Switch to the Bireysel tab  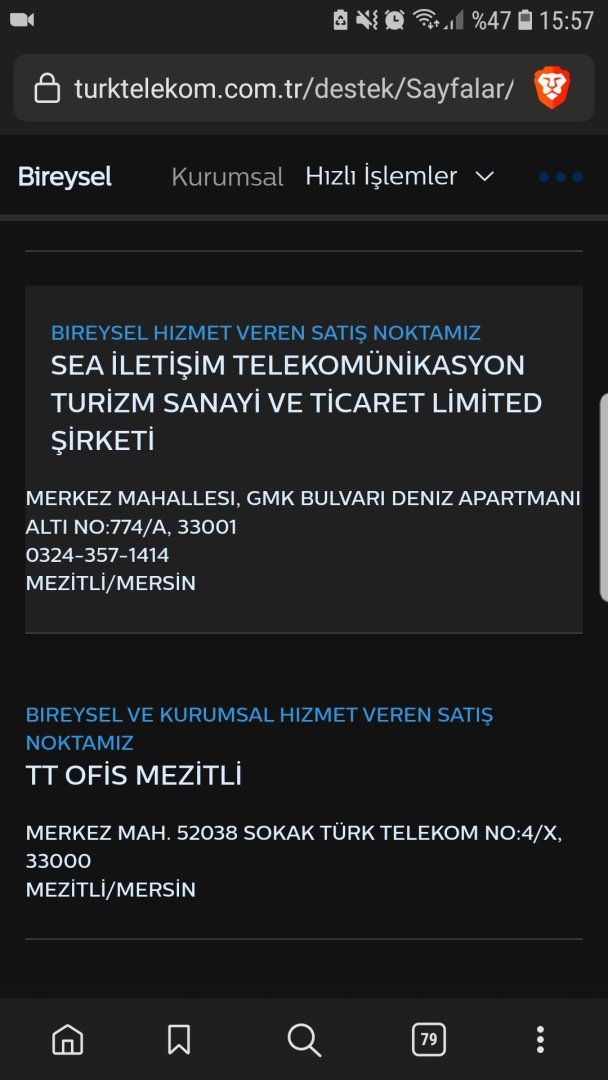pos(65,177)
